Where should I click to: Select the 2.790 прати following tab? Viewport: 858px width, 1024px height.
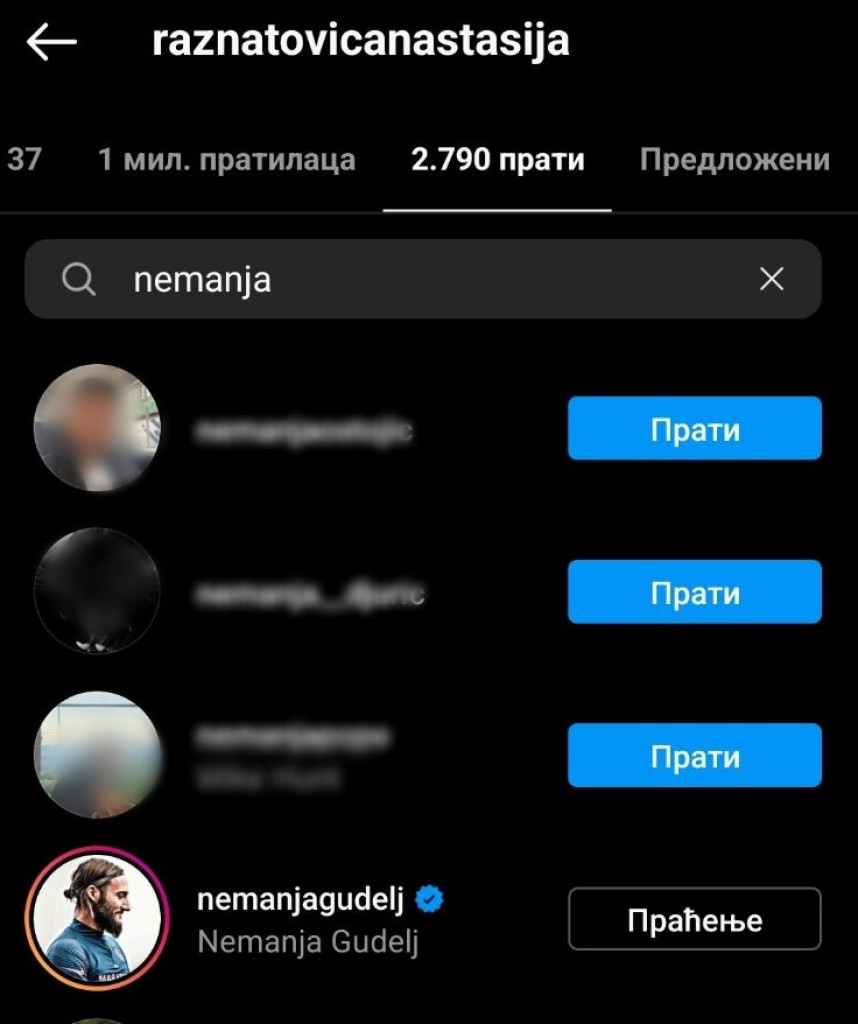497,159
